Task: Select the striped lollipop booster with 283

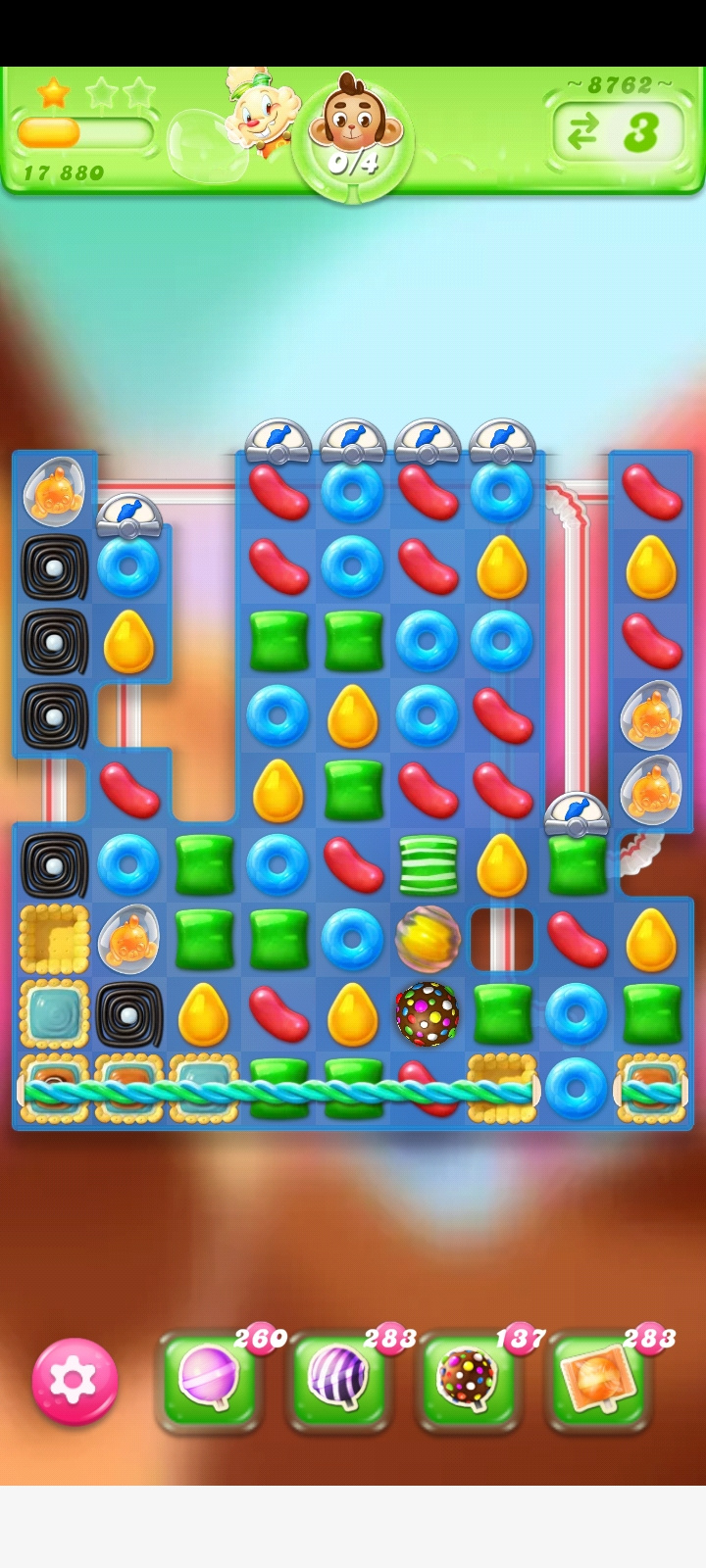Action: 338,1380
